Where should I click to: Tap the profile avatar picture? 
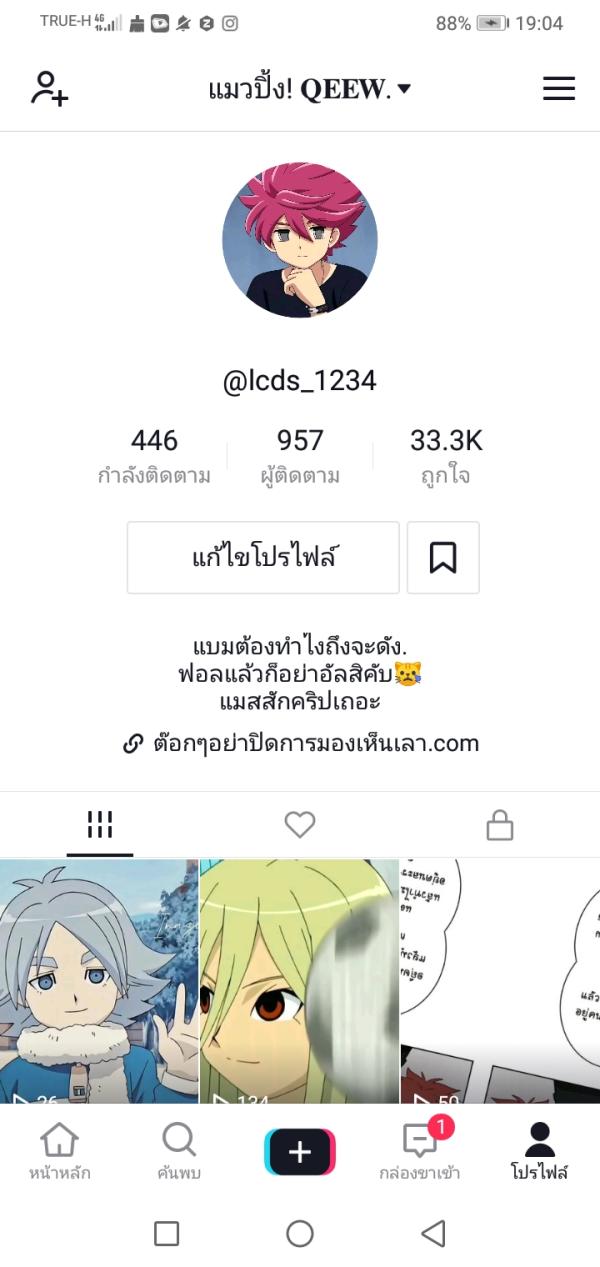(x=300, y=241)
